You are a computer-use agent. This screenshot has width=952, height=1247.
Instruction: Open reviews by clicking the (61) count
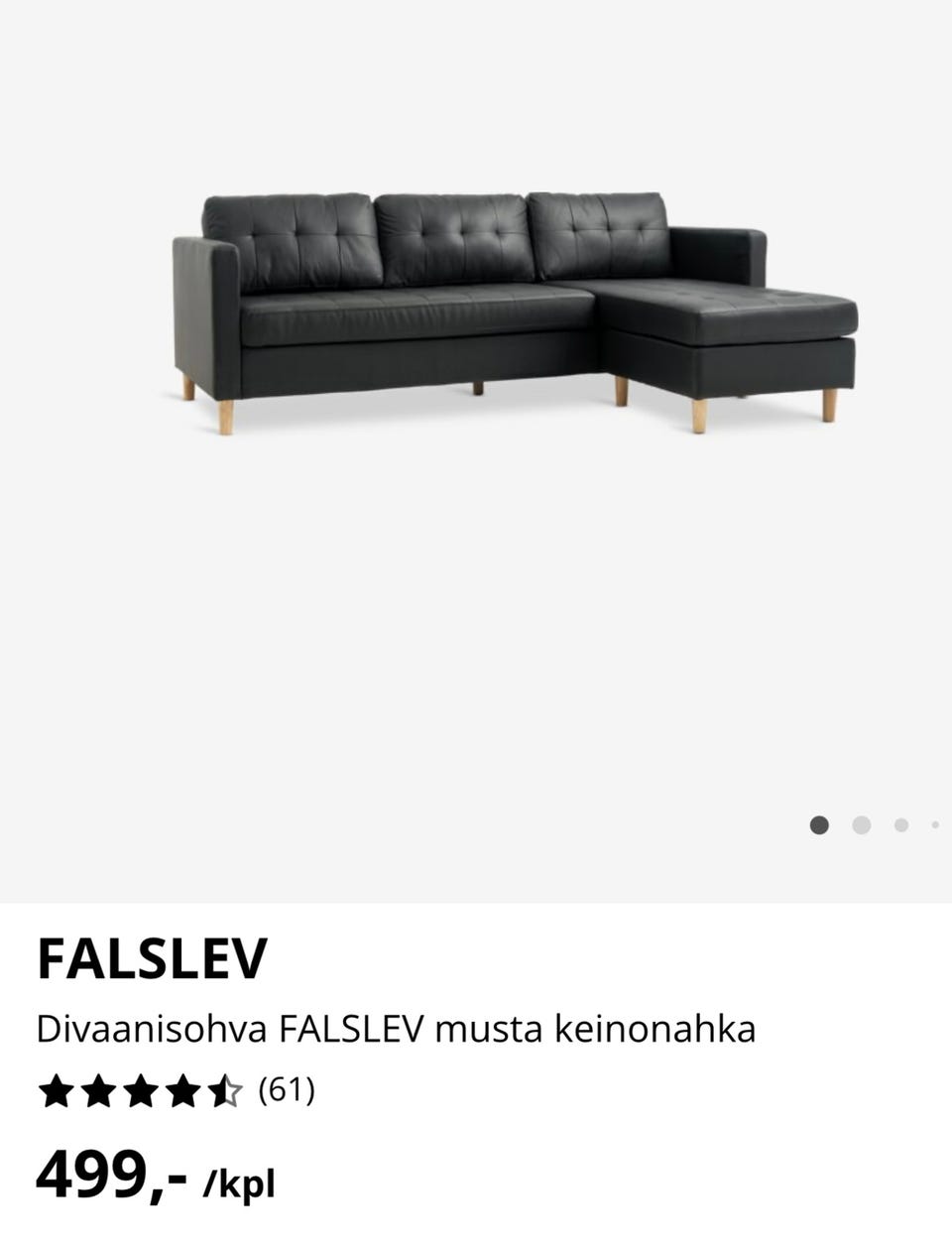(x=286, y=1091)
